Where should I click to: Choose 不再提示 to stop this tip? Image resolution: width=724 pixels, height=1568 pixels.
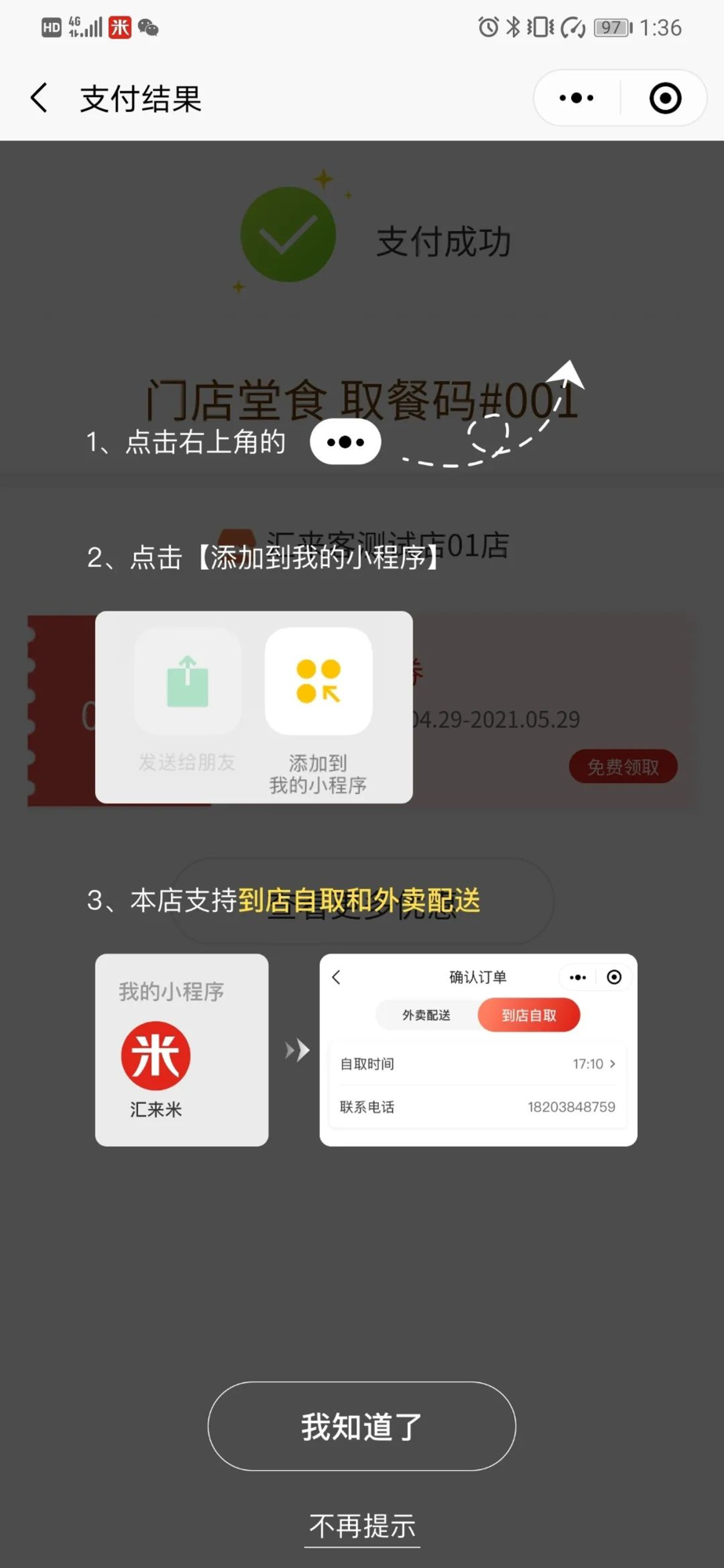pyautogui.click(x=362, y=1526)
